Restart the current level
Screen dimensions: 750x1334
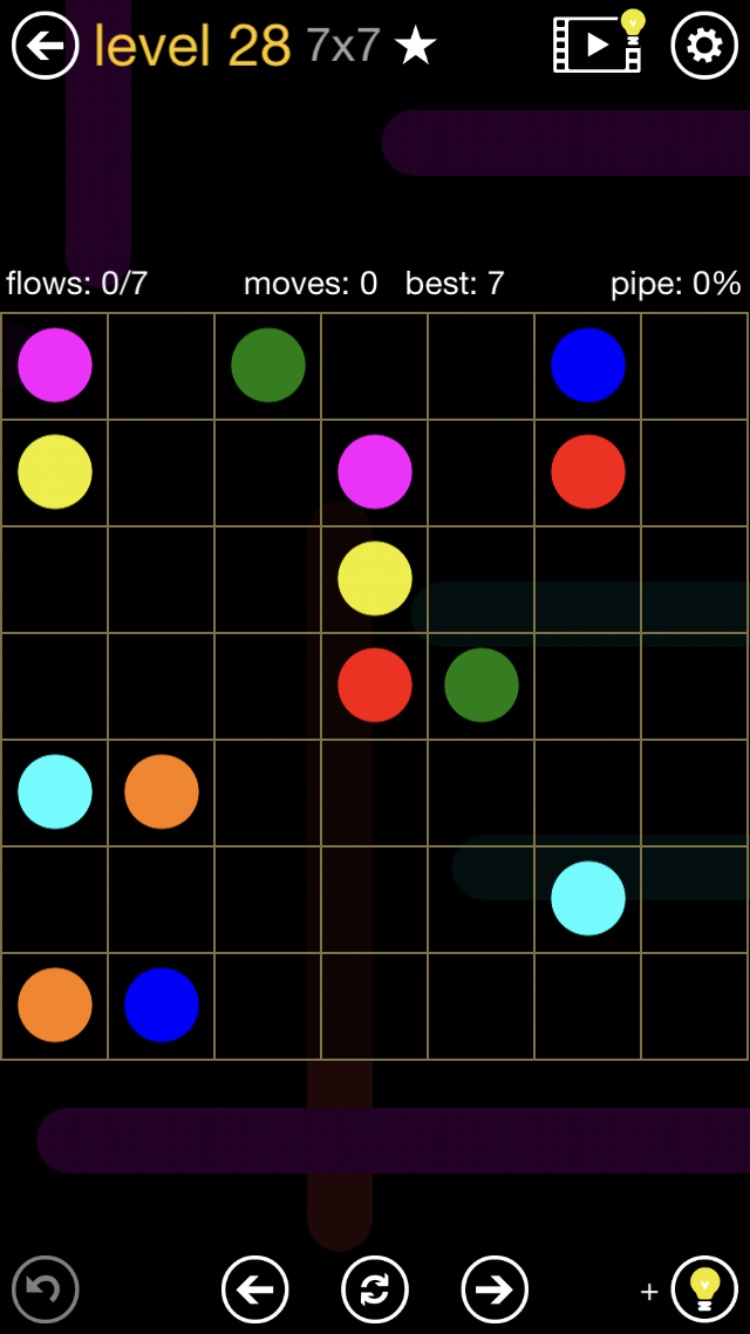click(x=375, y=1289)
